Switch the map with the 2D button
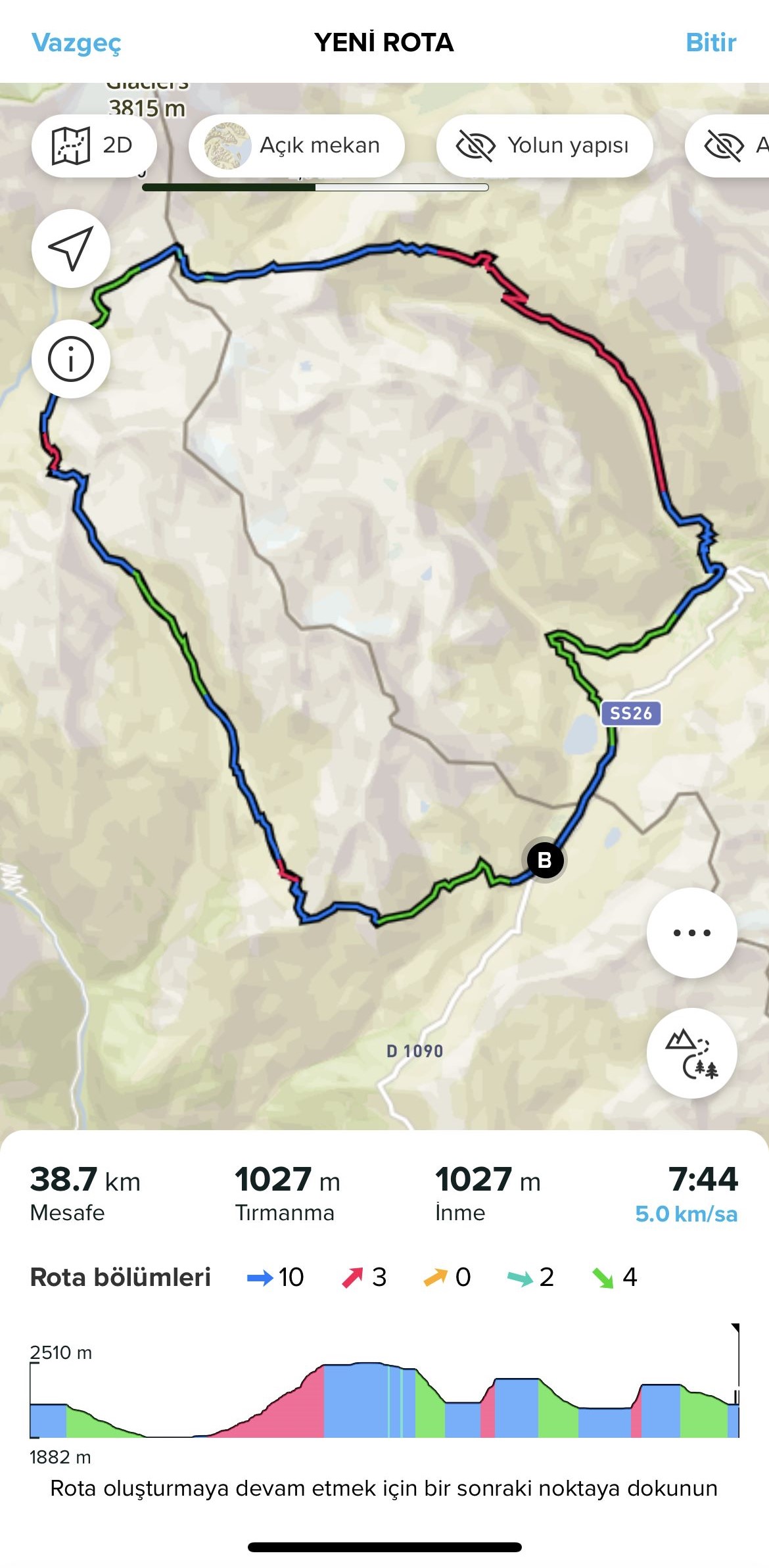The height and width of the screenshot is (1568, 769). (94, 145)
